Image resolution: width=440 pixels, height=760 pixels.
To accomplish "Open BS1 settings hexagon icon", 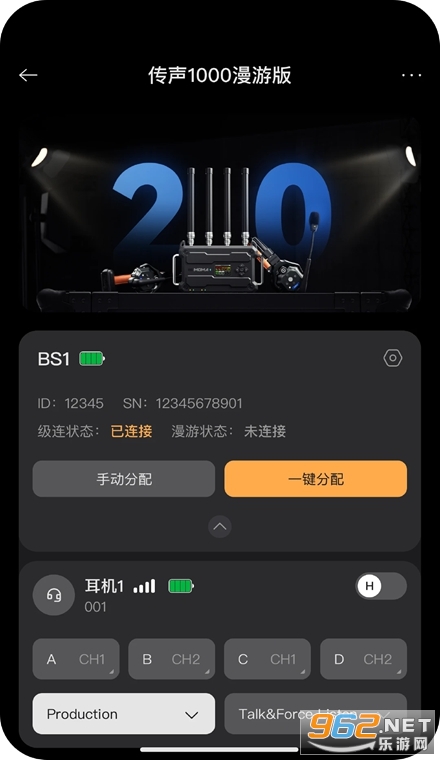I will (x=393, y=358).
